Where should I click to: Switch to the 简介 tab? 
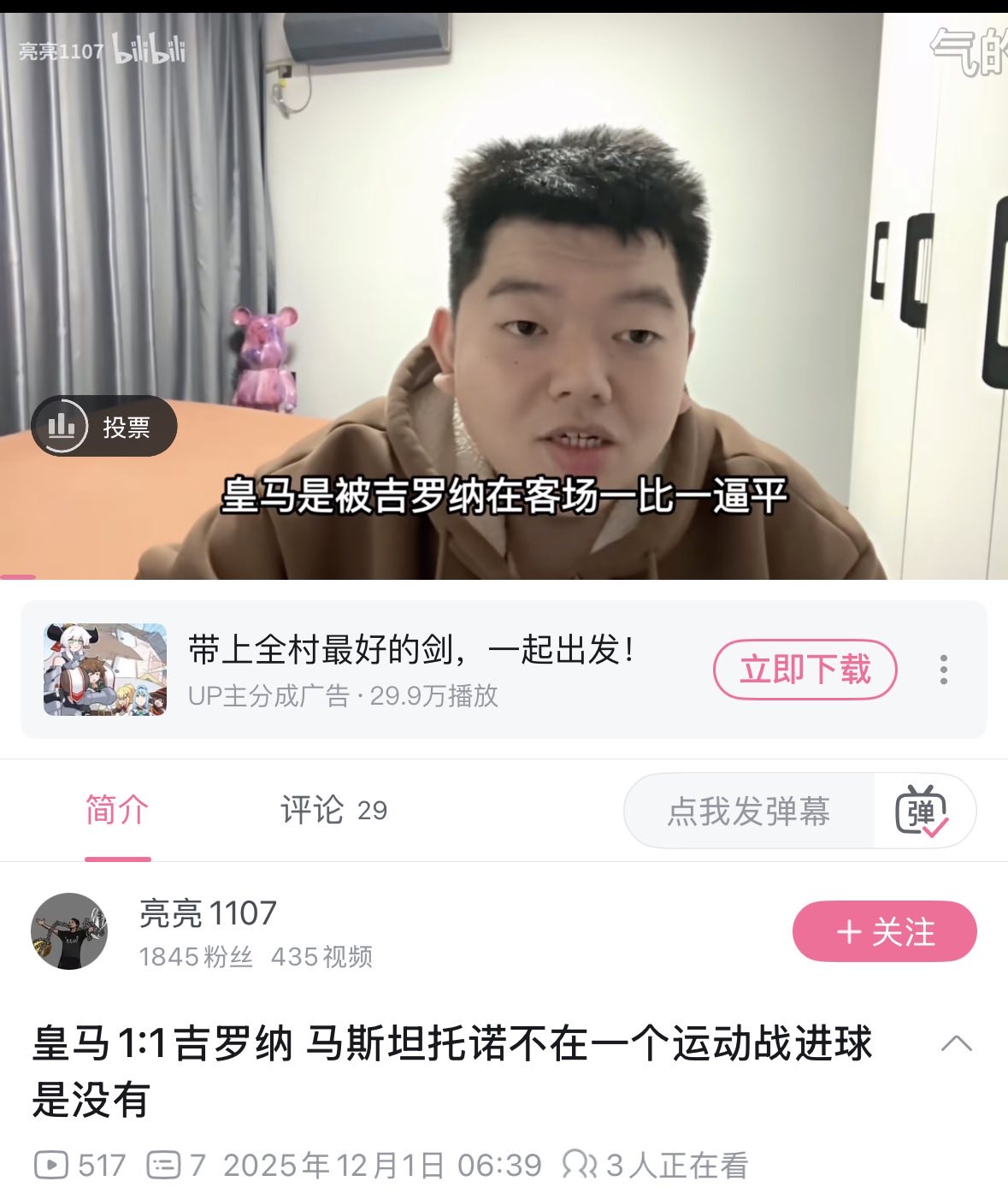point(117,810)
